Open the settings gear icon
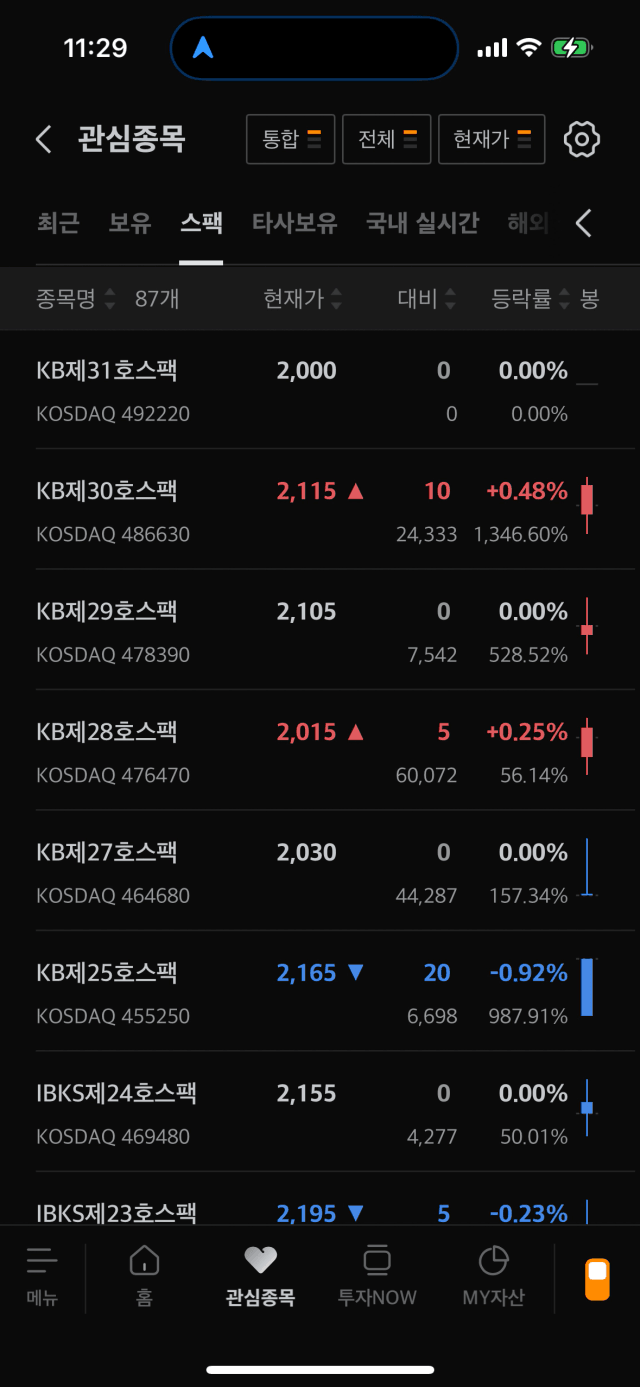The width and height of the screenshot is (640, 1387). (582, 139)
